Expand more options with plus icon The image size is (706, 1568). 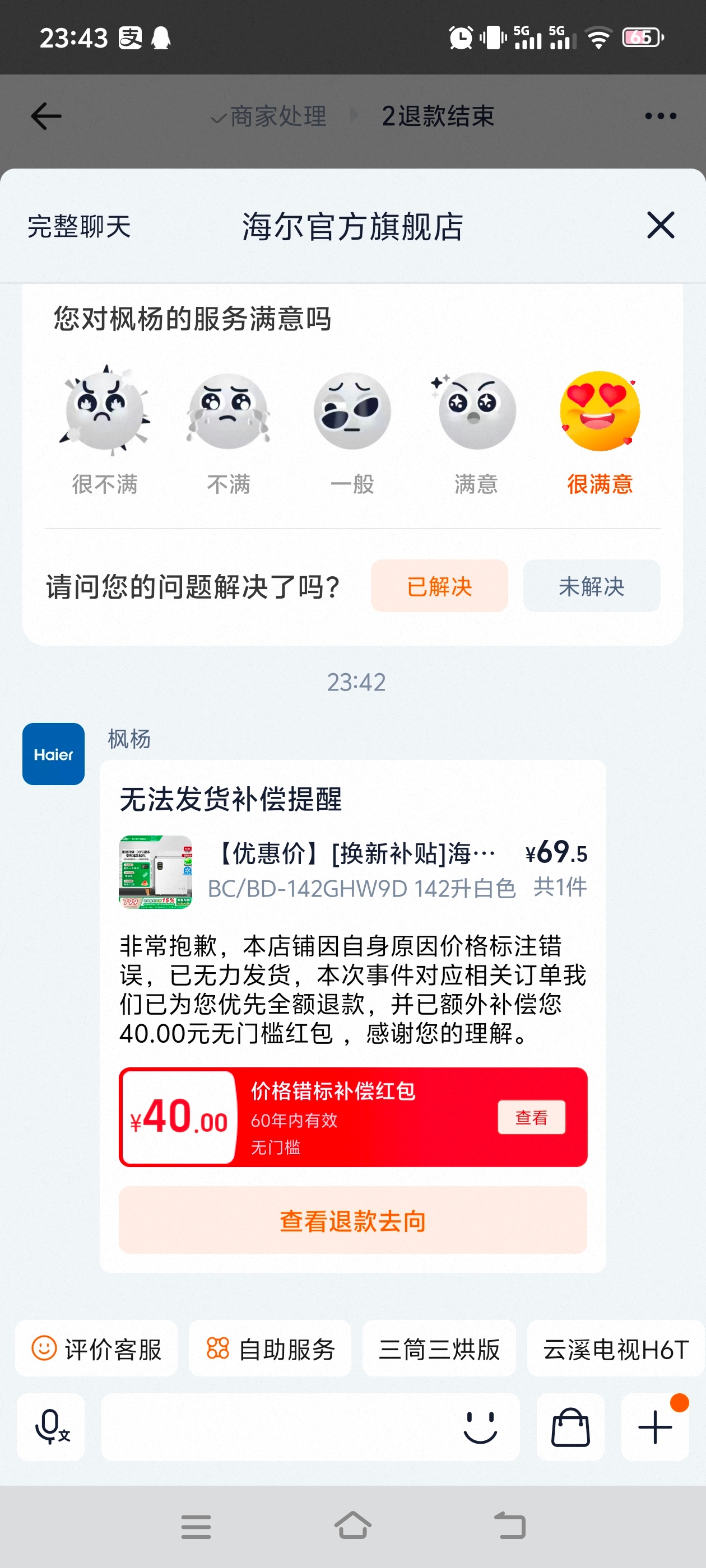tap(655, 1427)
